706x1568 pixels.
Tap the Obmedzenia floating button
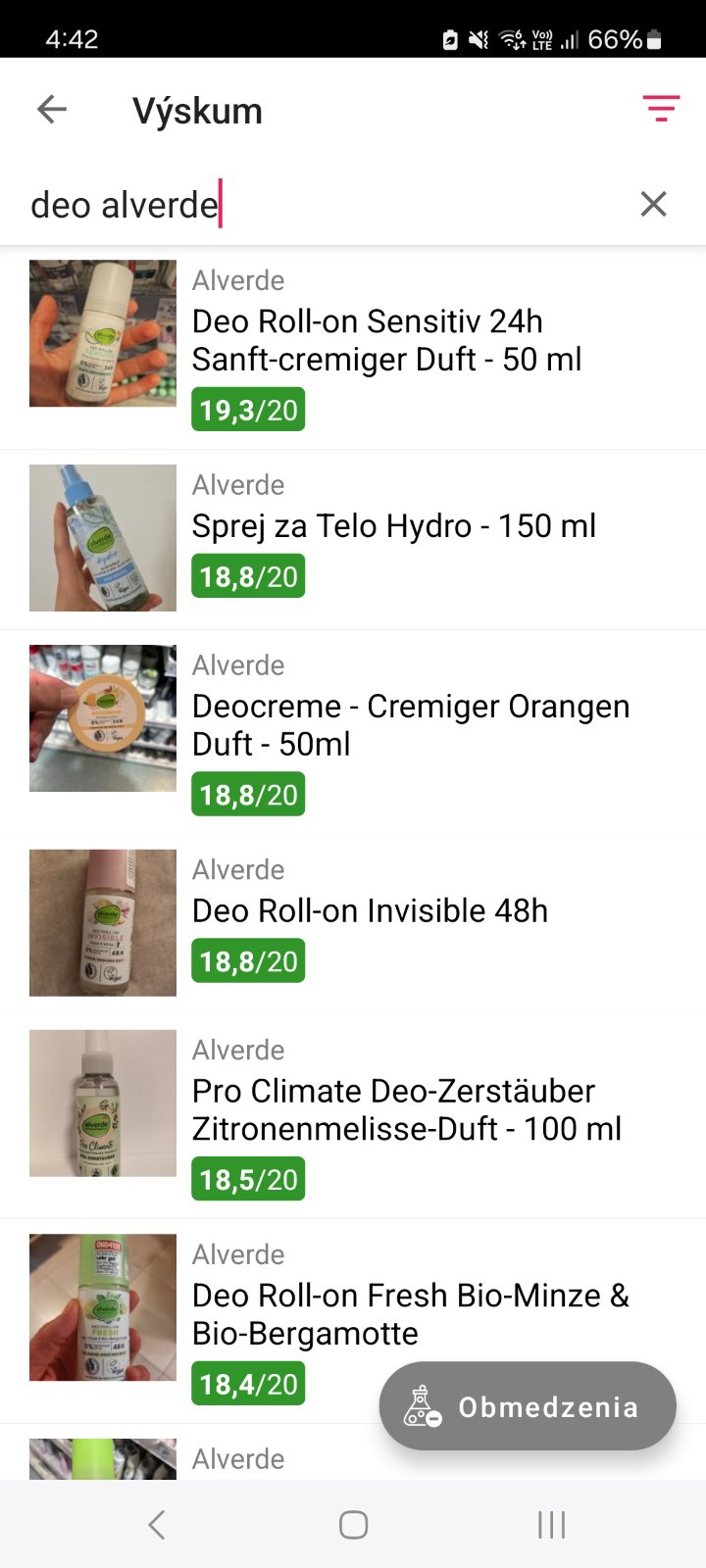point(528,1406)
